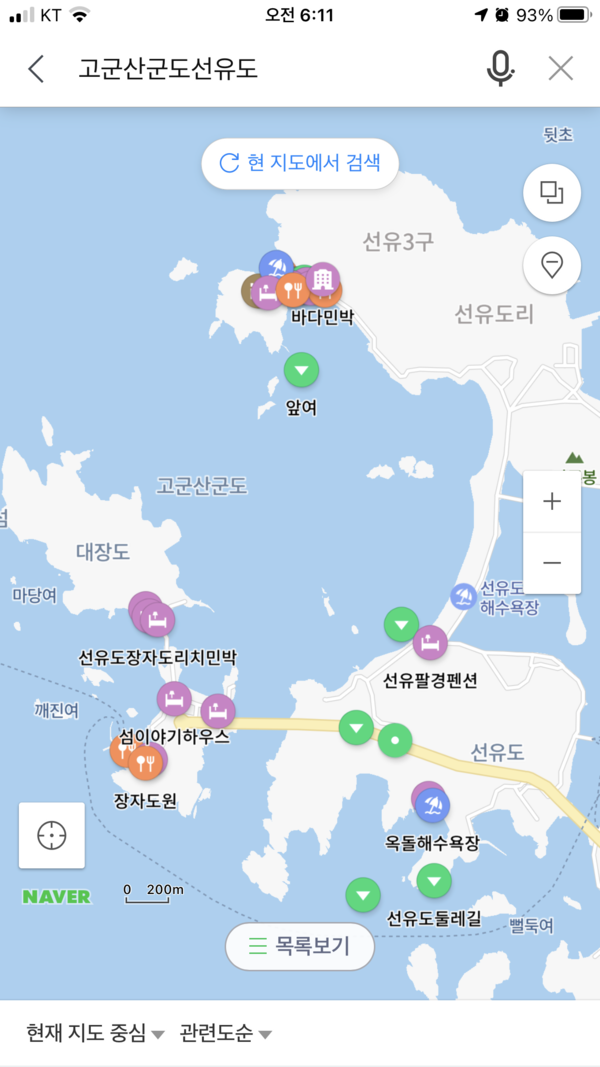This screenshot has height=1067, width=600.
Task: Go back using the arrow
Action: (37, 69)
